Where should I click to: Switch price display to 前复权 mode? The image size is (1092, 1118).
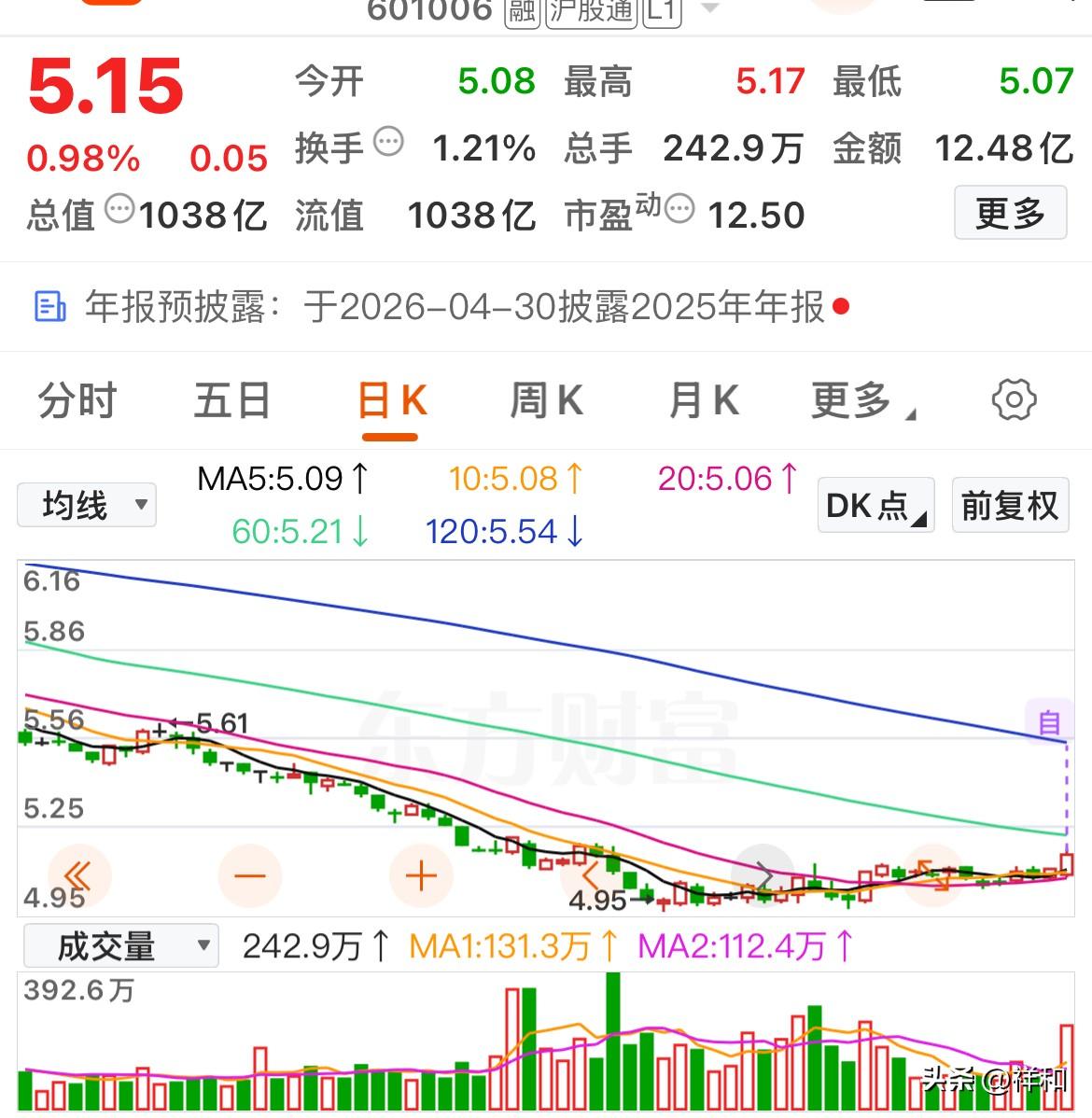coord(1010,505)
